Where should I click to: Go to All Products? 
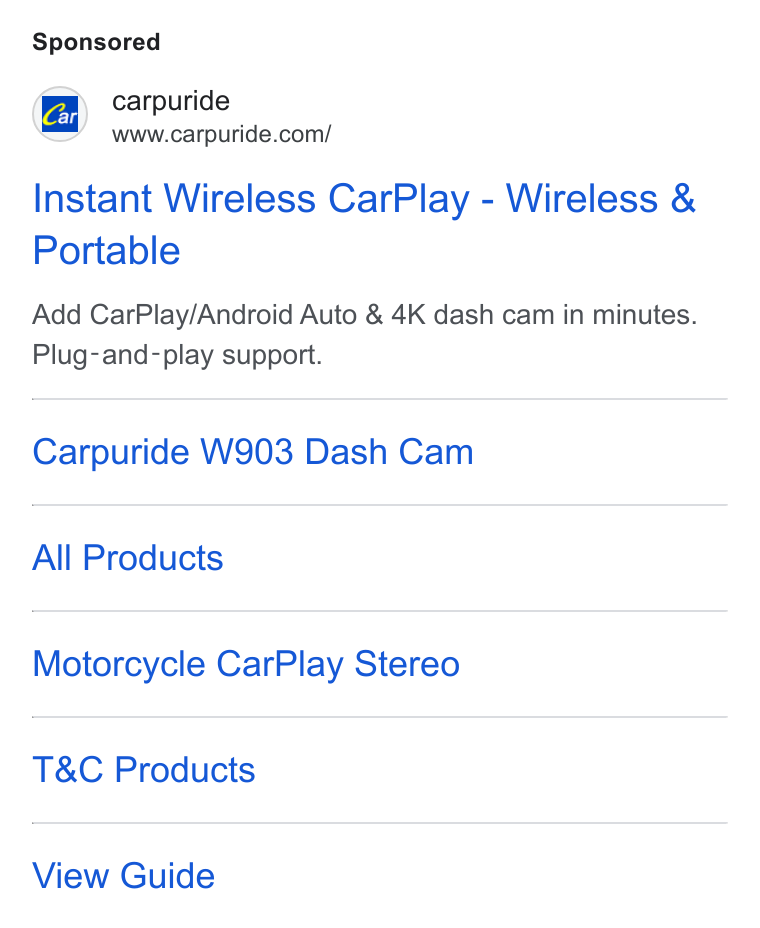[128, 558]
